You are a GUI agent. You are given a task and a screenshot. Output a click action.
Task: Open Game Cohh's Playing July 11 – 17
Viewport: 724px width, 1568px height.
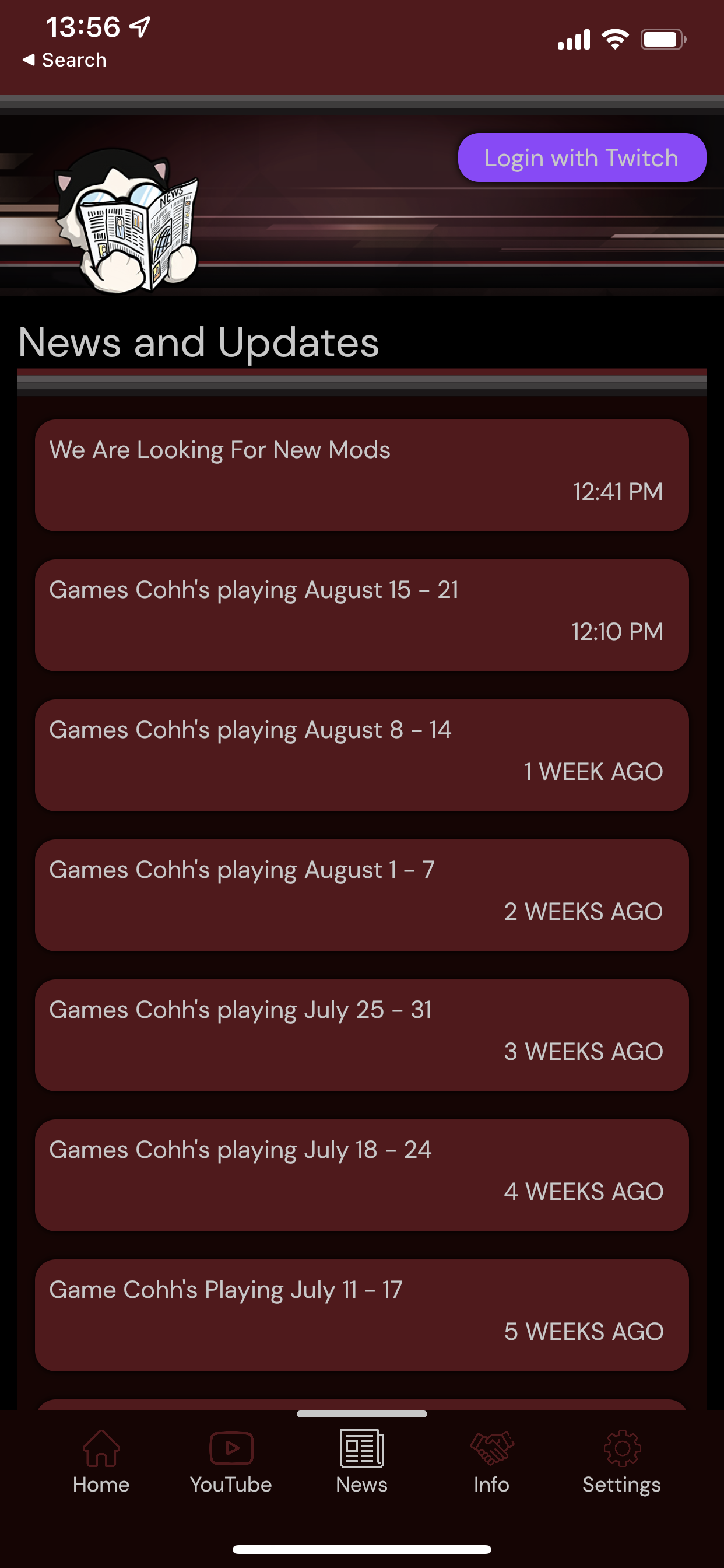click(361, 1315)
